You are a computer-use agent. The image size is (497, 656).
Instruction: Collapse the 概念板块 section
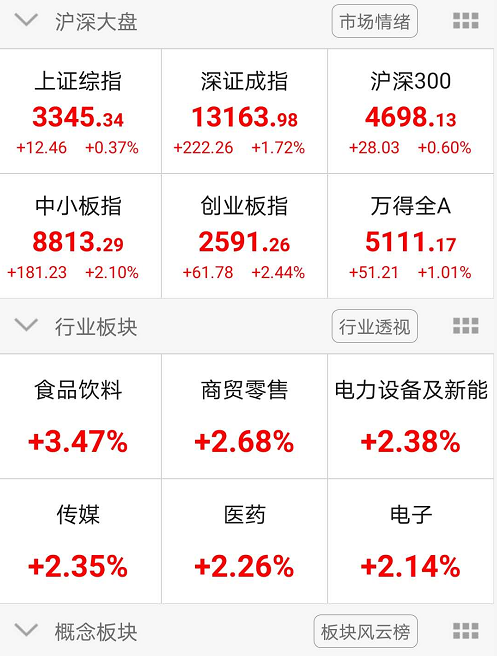tap(26, 630)
